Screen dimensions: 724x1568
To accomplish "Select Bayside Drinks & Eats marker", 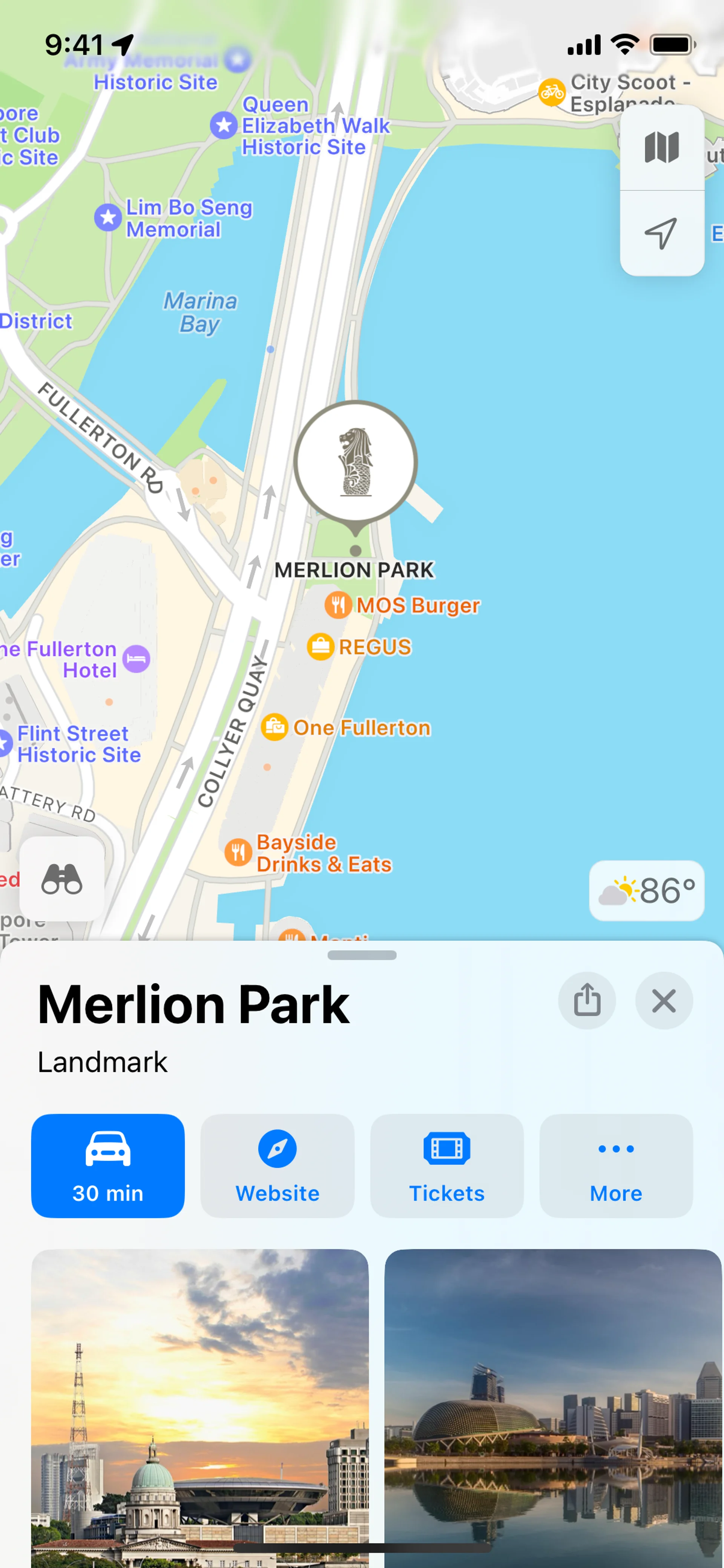I will [238, 852].
